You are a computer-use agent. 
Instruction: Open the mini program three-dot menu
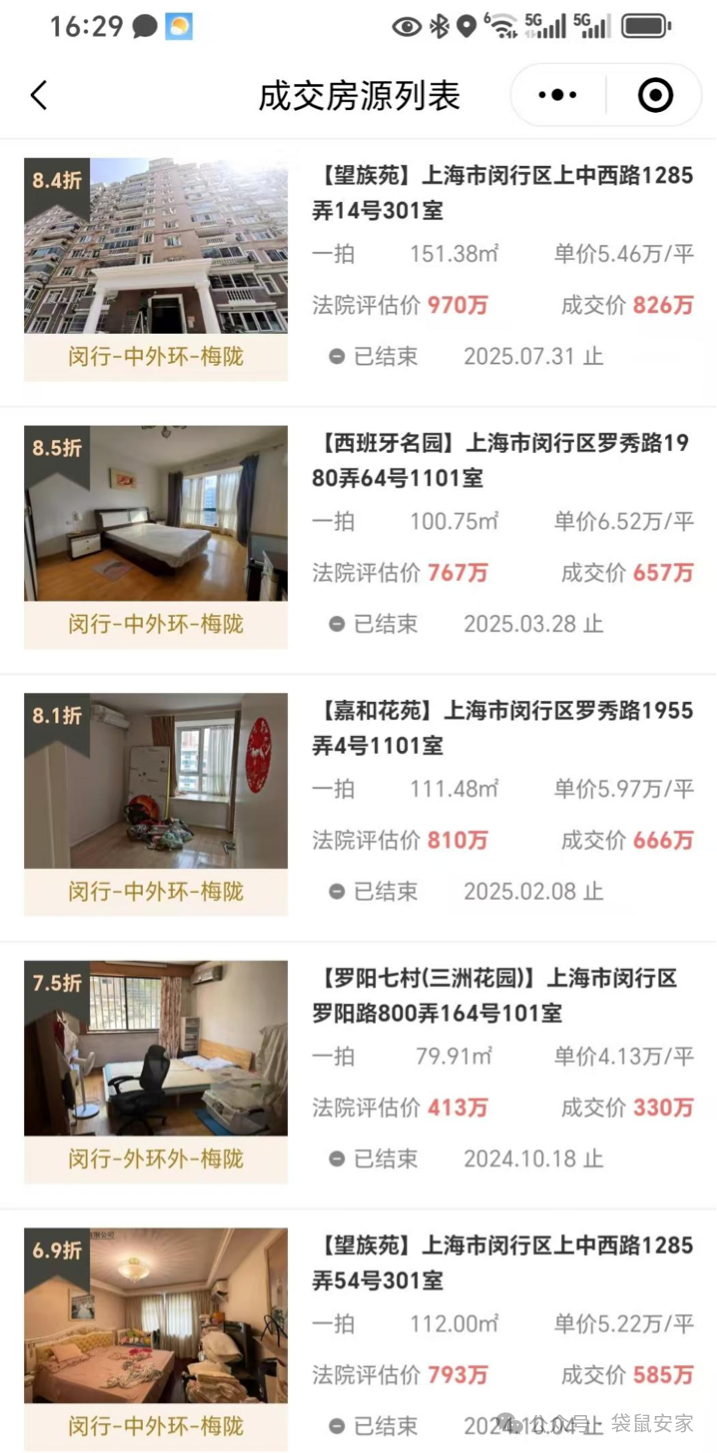(x=558, y=96)
